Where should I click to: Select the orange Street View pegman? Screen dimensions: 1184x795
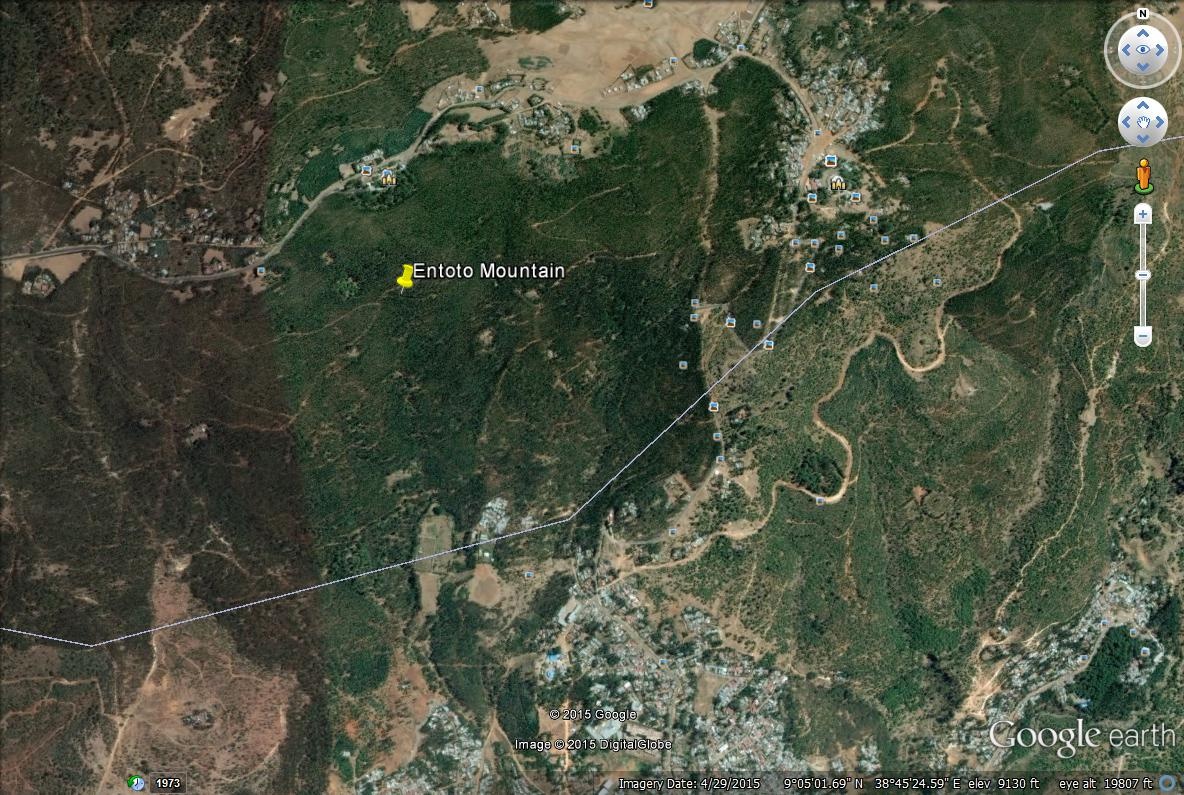(x=1143, y=176)
